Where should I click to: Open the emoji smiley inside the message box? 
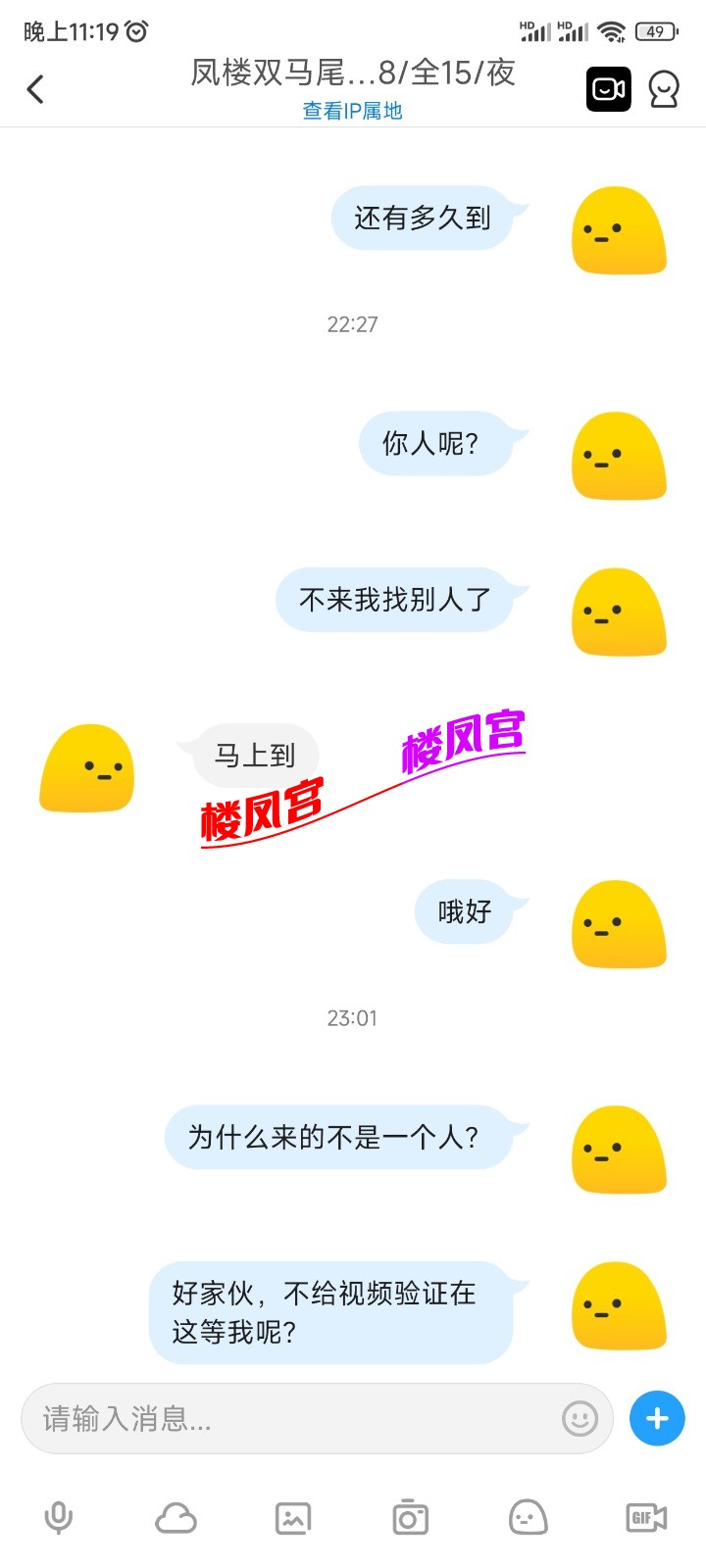click(x=579, y=1418)
